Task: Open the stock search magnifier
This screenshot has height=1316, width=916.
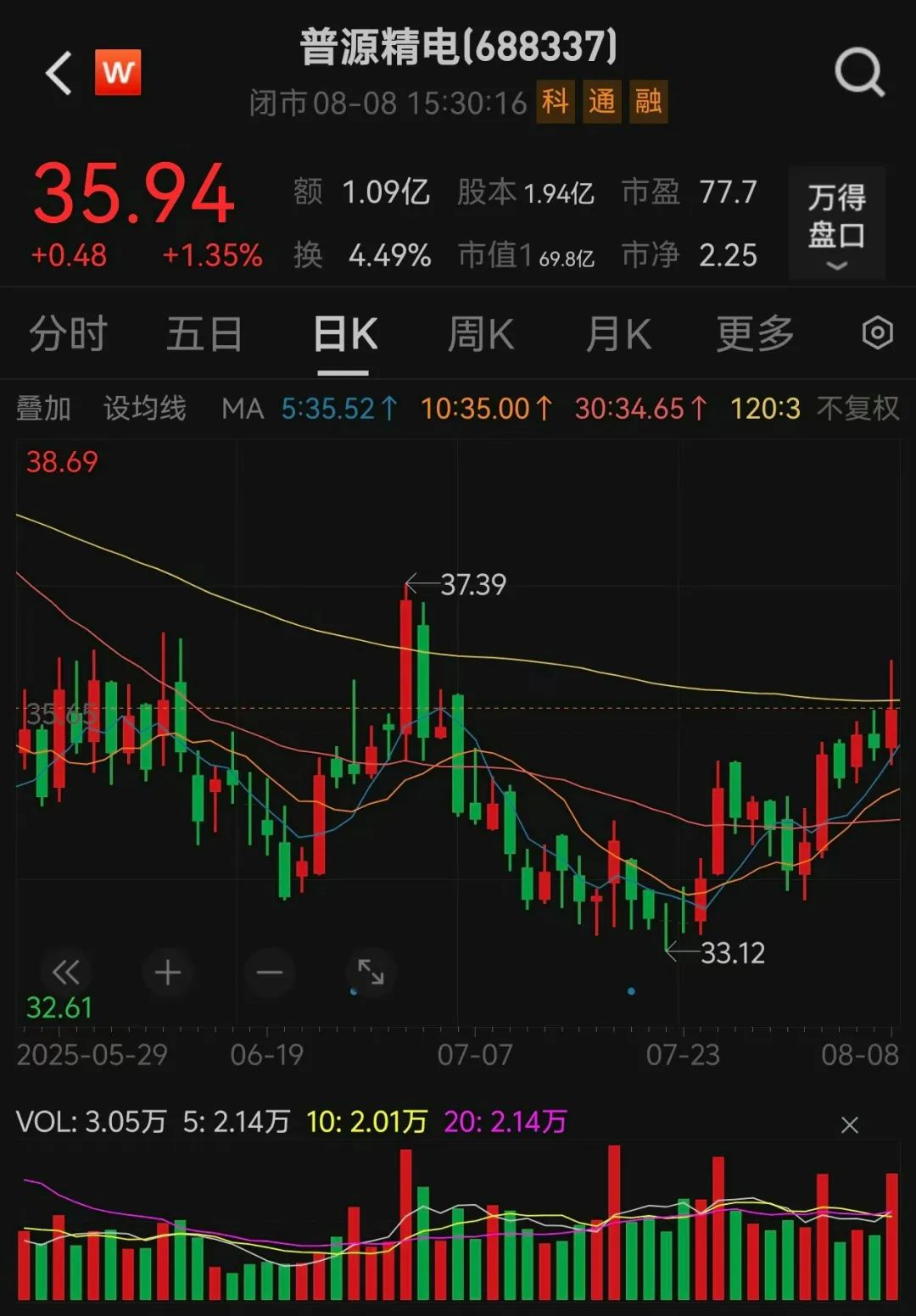Action: tap(858, 73)
